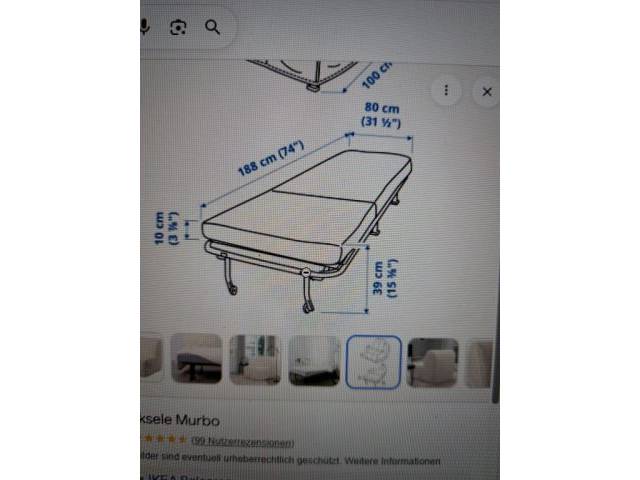Close the image preview
This screenshot has width=640, height=480.
tap(486, 91)
